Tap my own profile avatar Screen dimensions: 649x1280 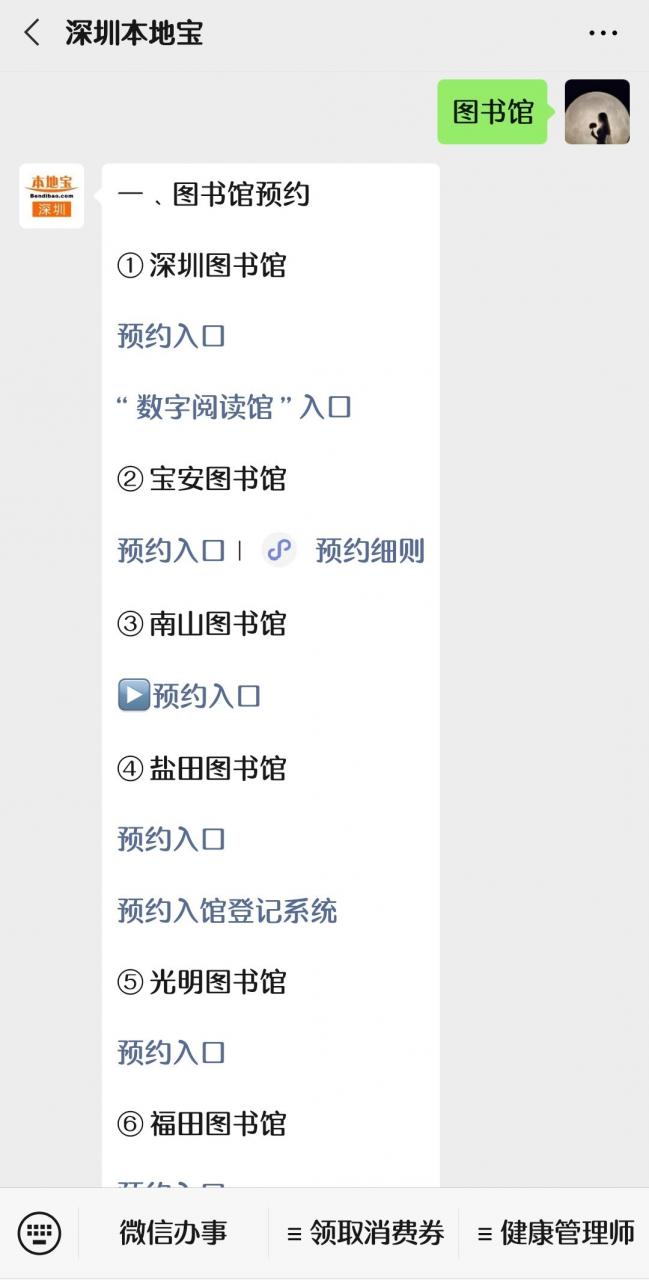coord(597,112)
